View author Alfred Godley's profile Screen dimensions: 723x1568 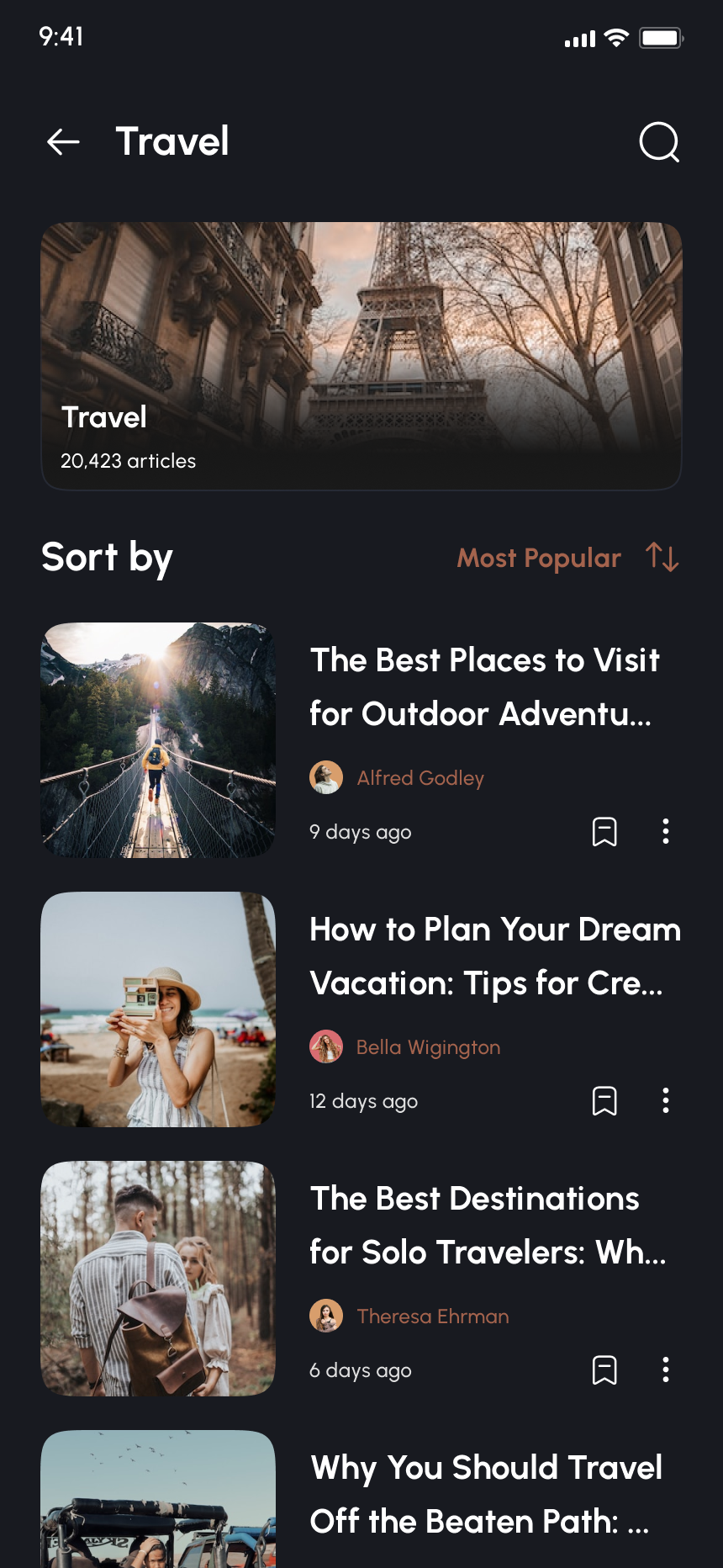coord(420,778)
